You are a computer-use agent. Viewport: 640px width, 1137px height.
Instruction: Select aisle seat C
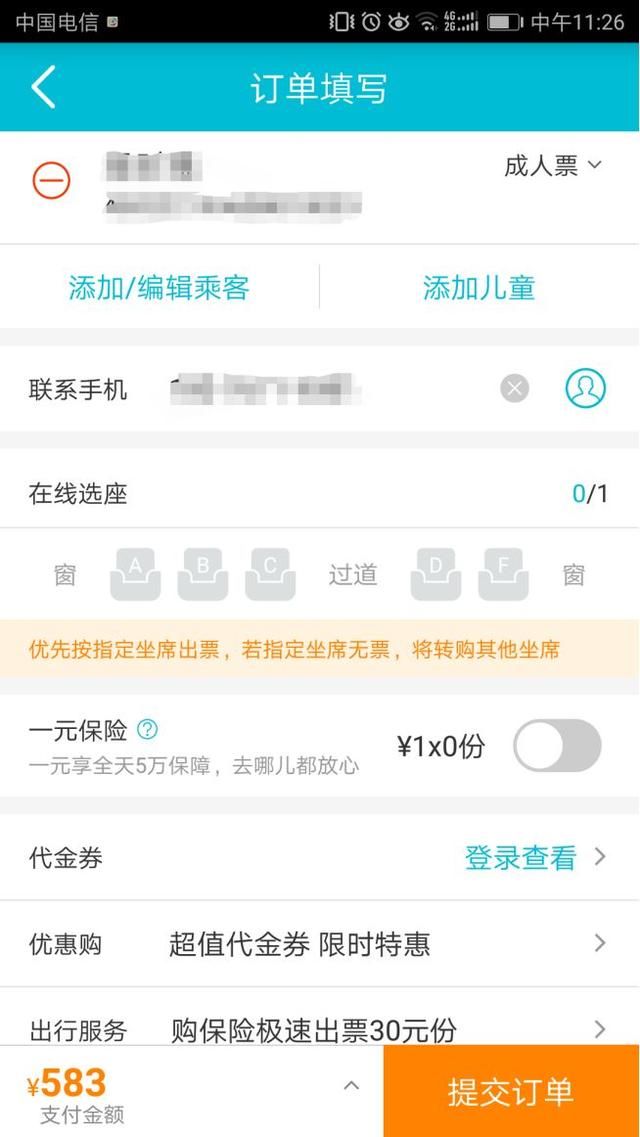coord(270,574)
